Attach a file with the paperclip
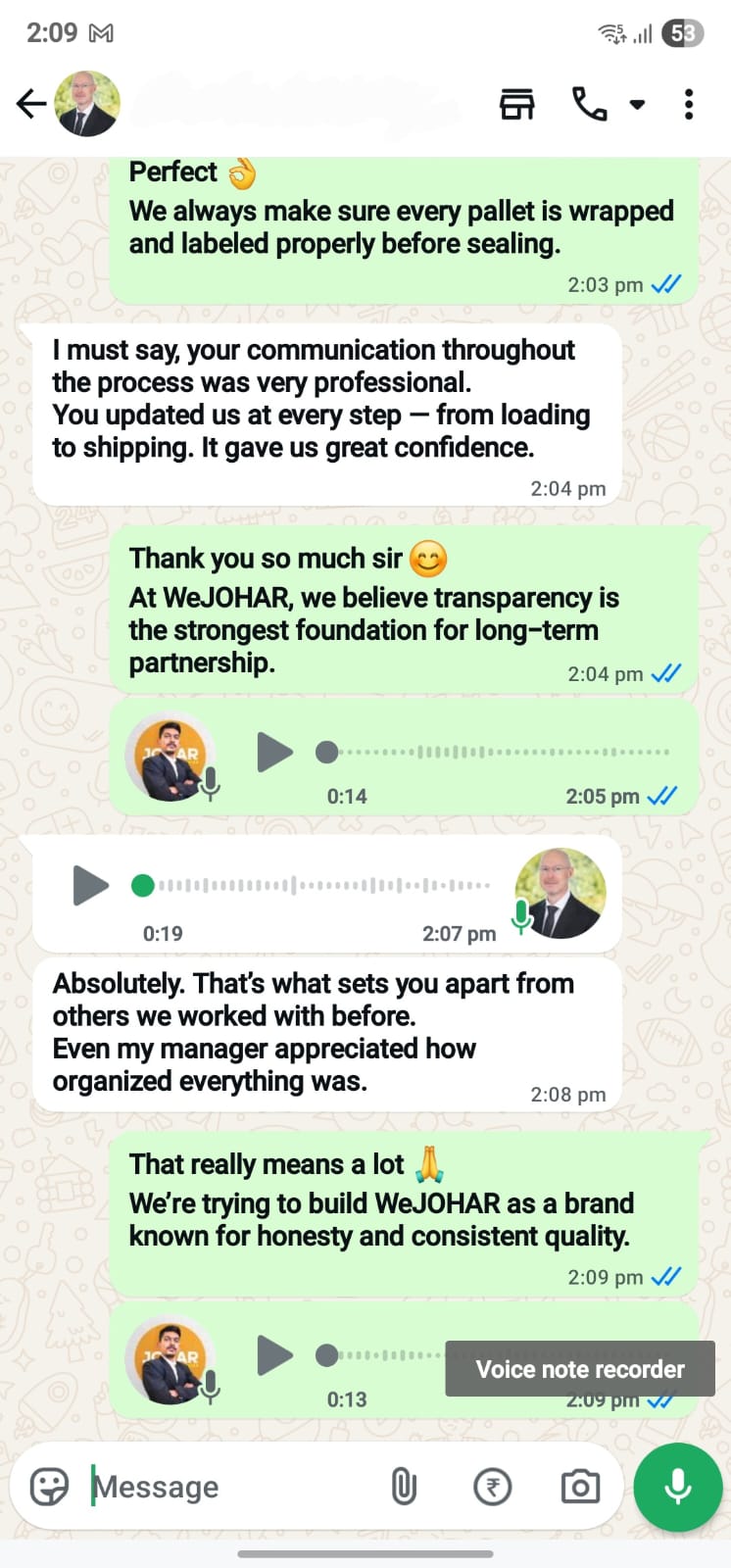This screenshot has height=1568, width=731. point(404,1487)
